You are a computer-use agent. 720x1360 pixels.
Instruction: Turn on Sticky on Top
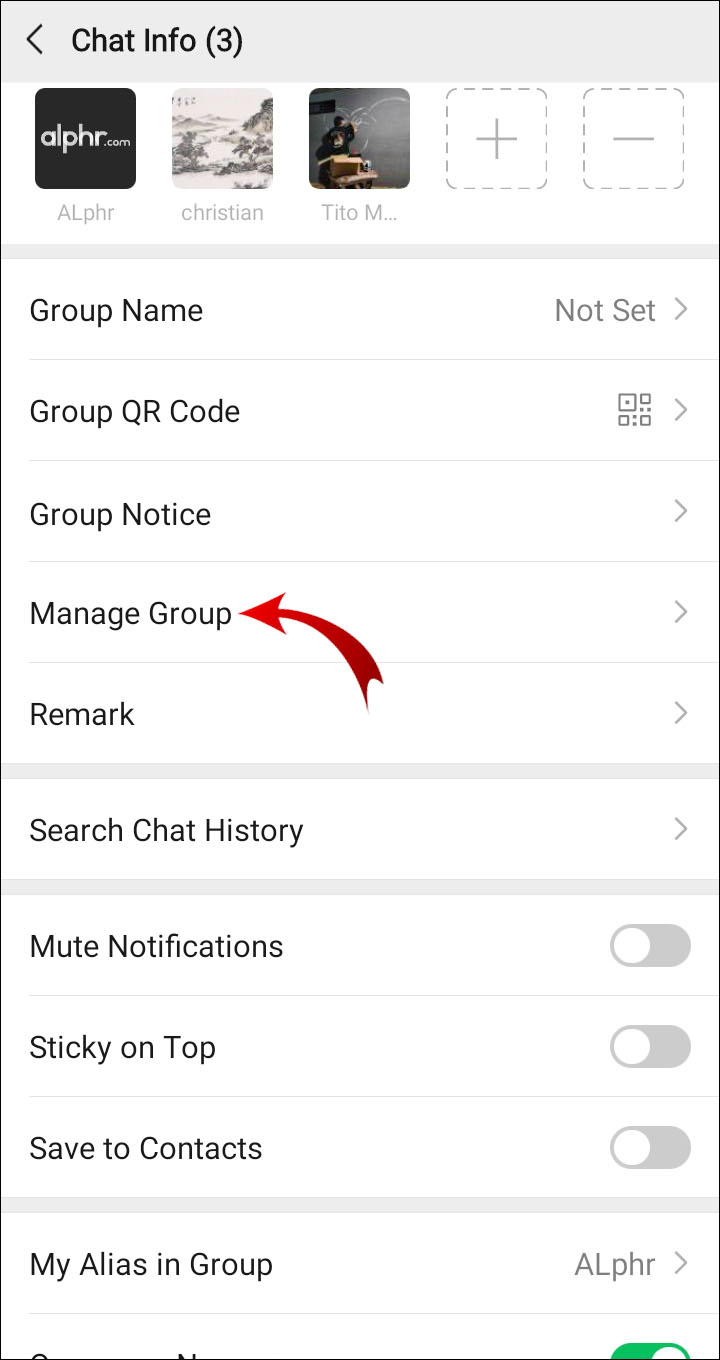(650, 1047)
